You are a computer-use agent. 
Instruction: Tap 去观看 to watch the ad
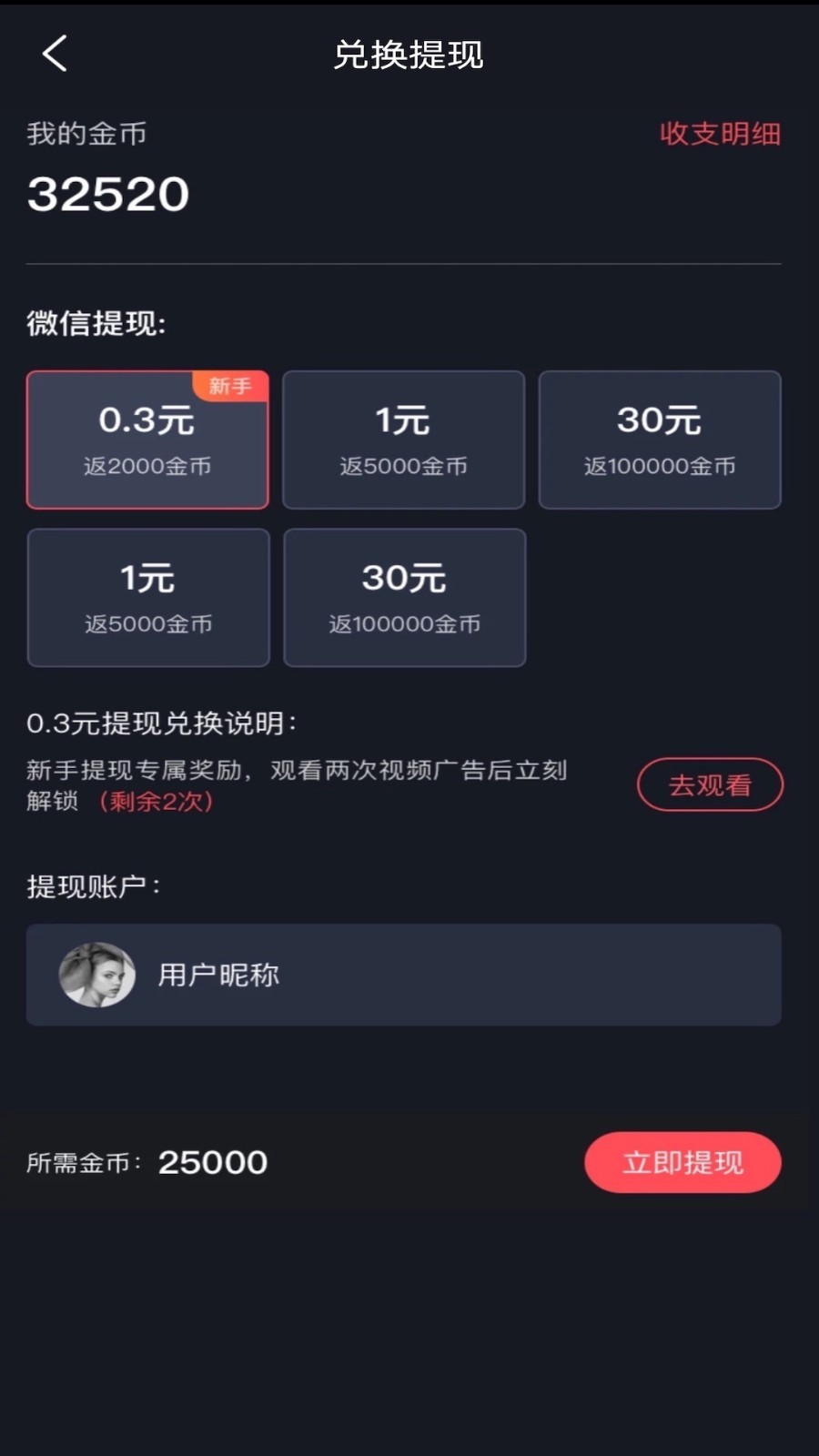710,784
